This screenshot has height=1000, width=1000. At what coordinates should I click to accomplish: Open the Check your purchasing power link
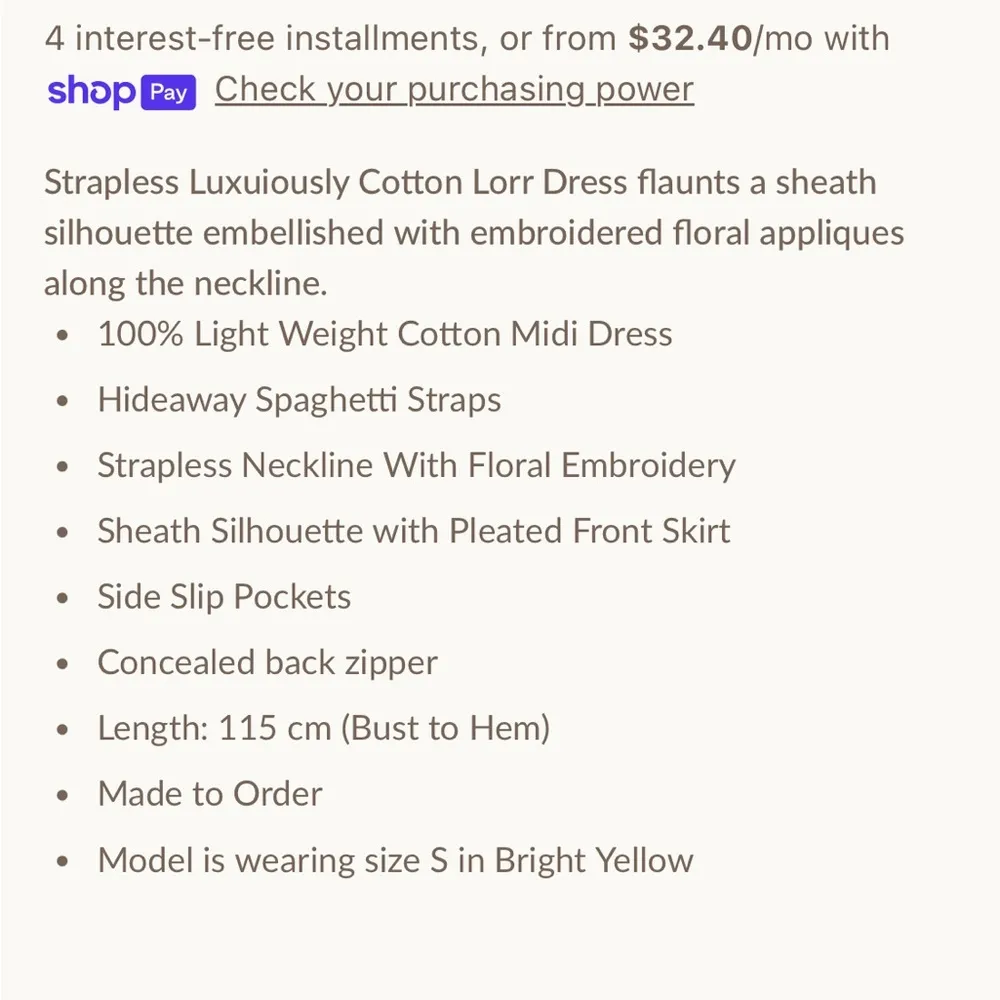pos(454,90)
